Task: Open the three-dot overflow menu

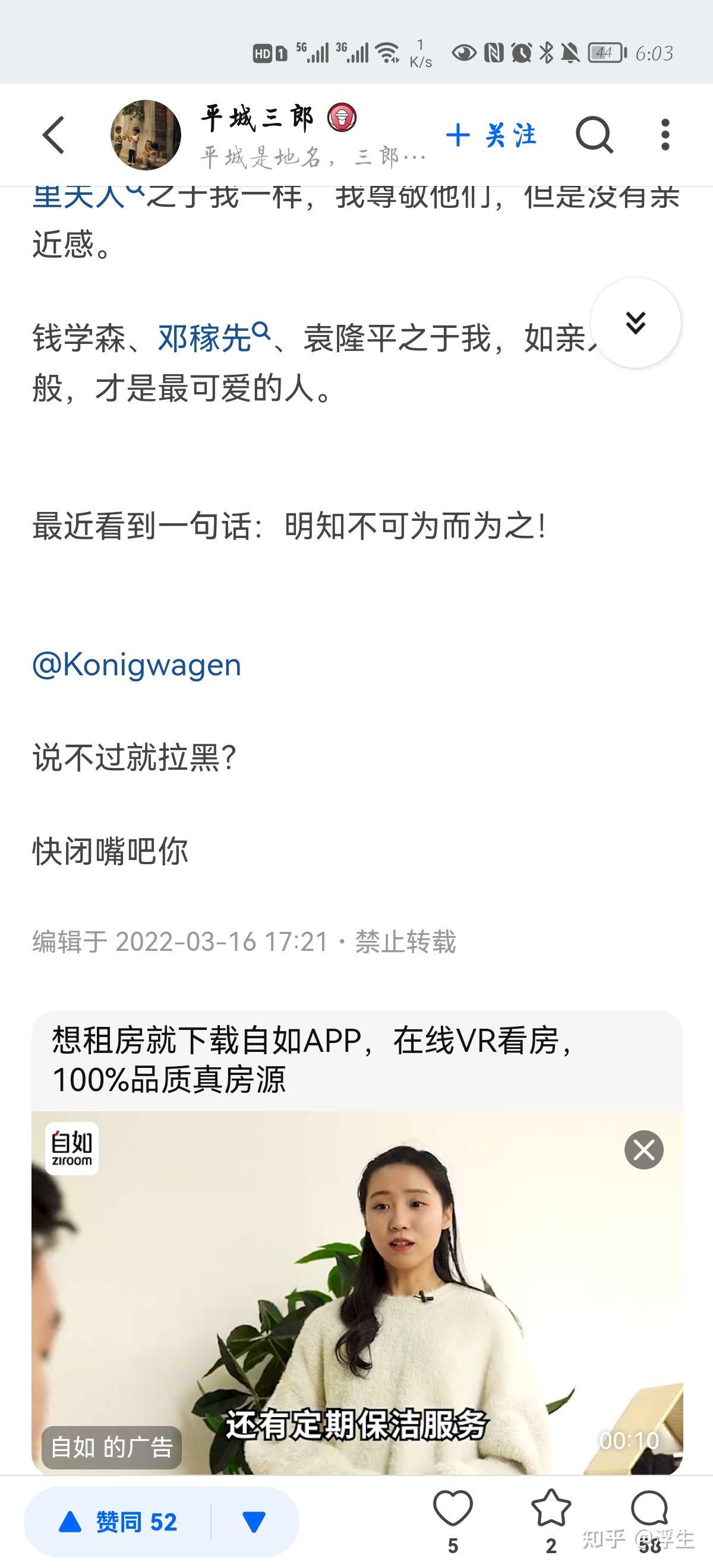Action: point(665,134)
